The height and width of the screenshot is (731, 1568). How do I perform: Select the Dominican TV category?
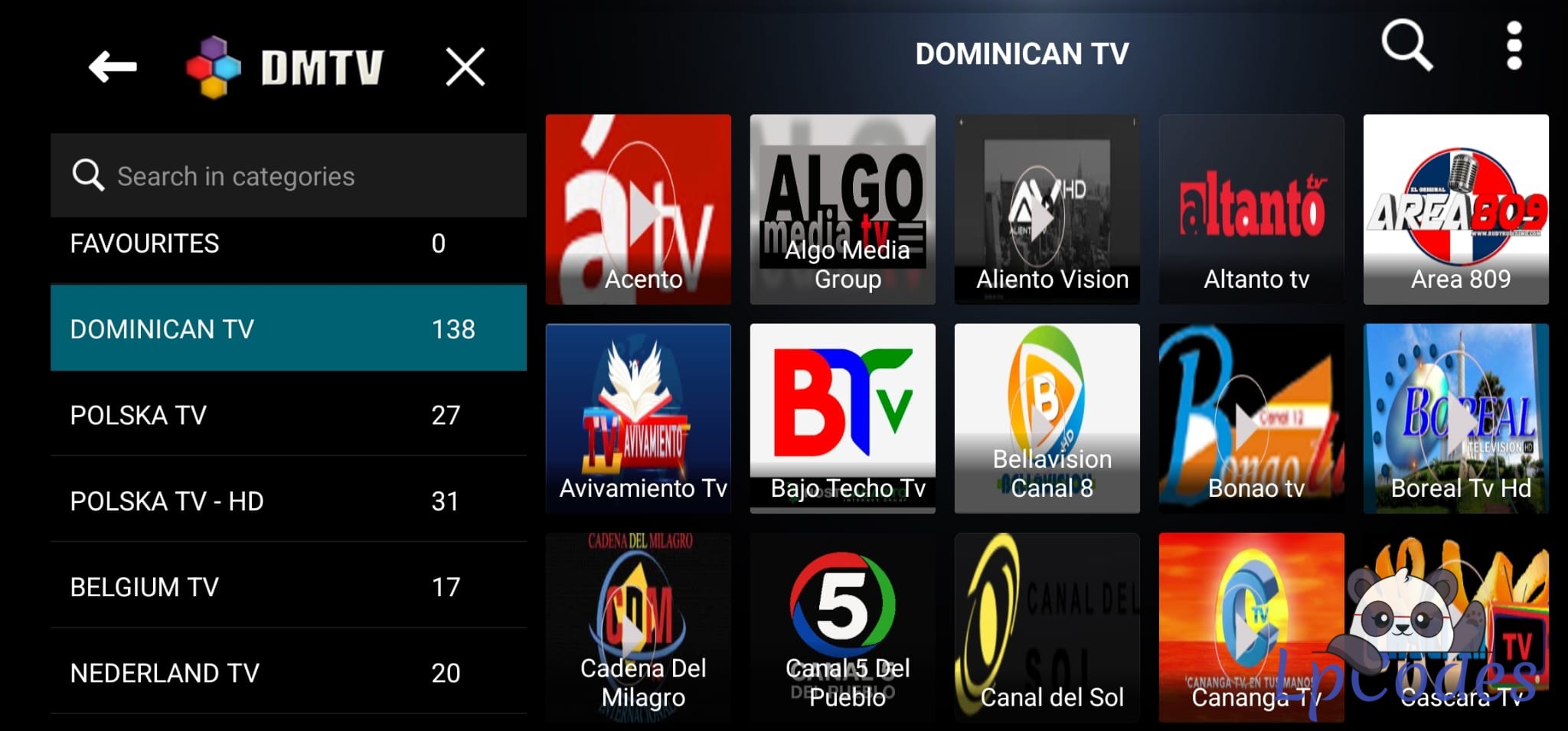click(x=289, y=328)
